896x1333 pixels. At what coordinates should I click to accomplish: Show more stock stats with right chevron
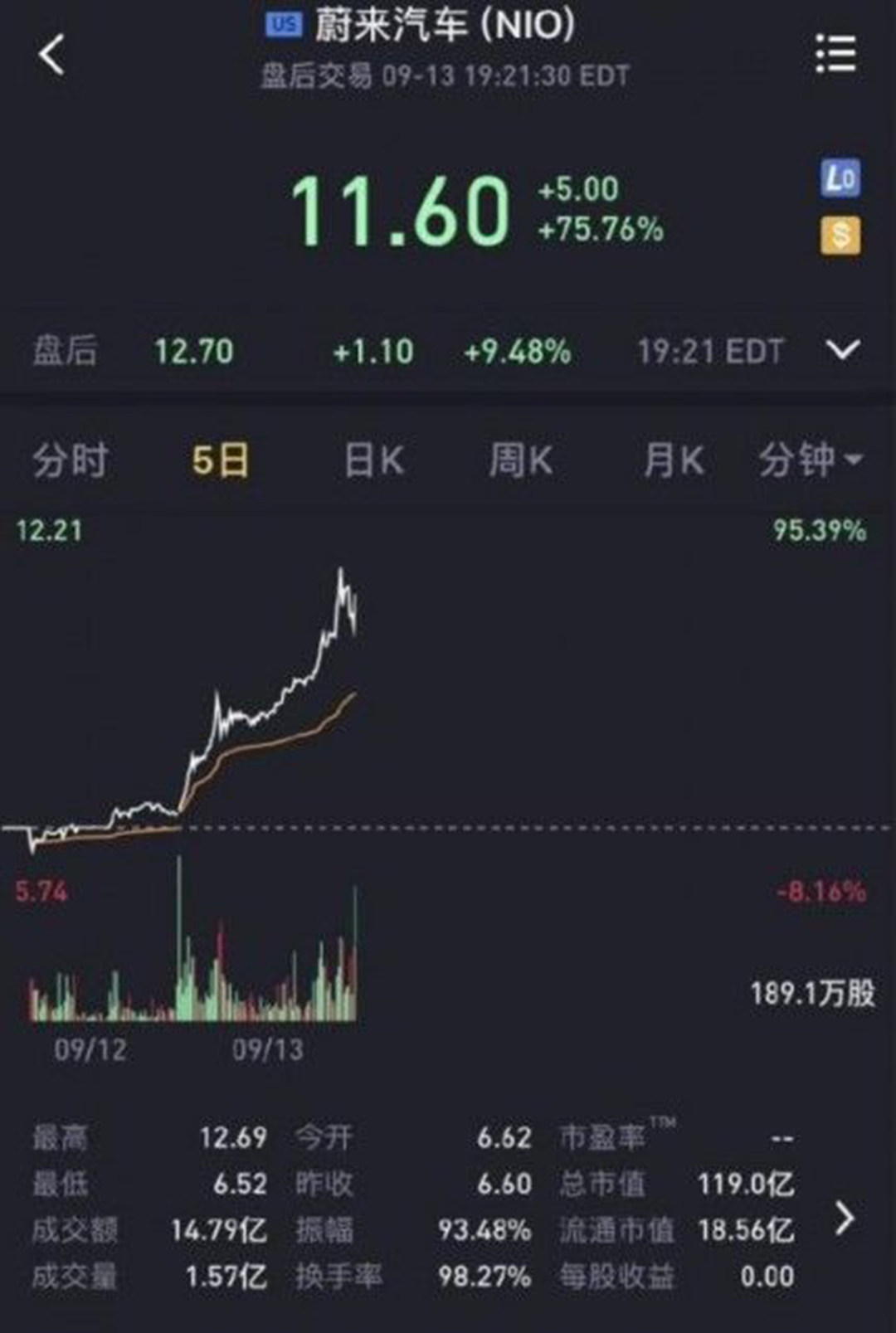coord(845,1218)
